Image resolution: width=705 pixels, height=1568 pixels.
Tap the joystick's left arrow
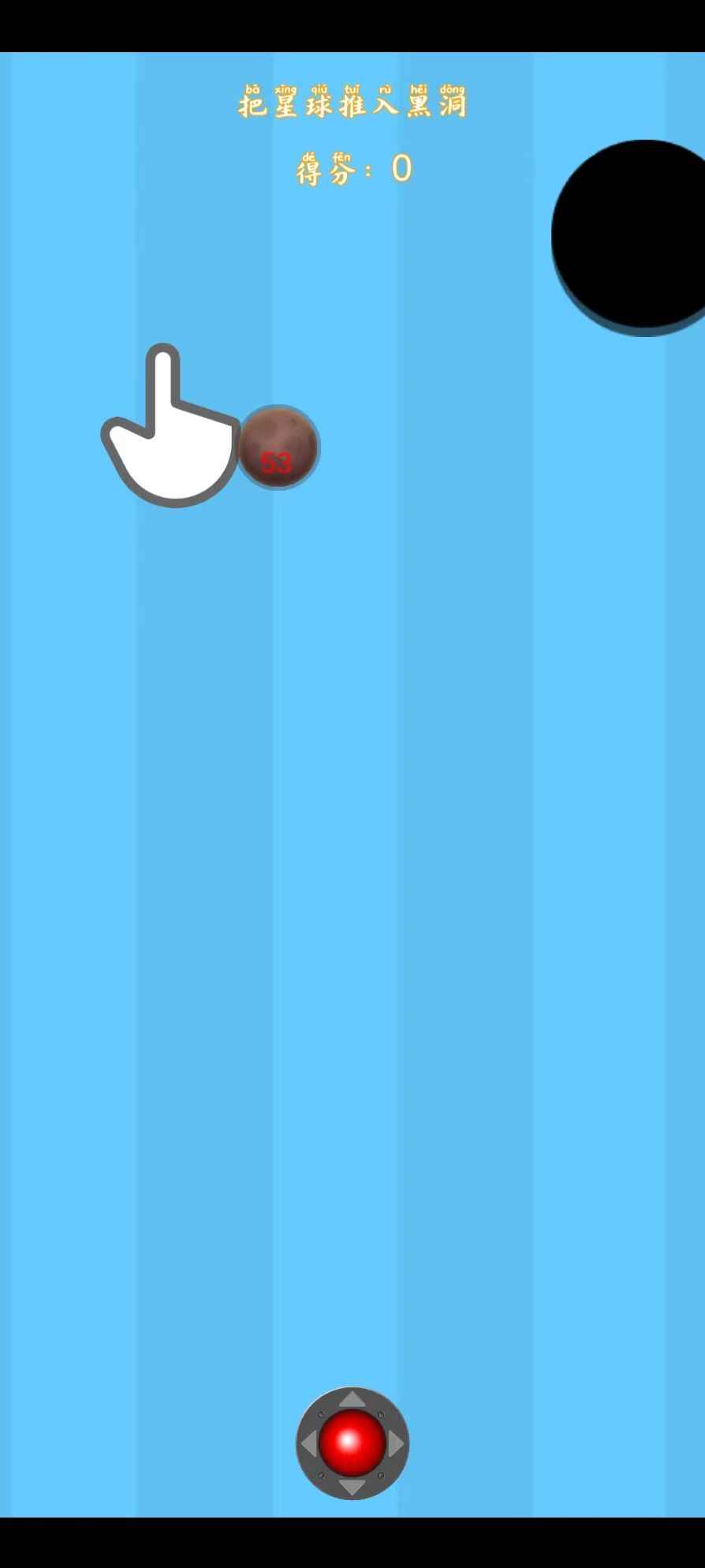click(308, 1443)
